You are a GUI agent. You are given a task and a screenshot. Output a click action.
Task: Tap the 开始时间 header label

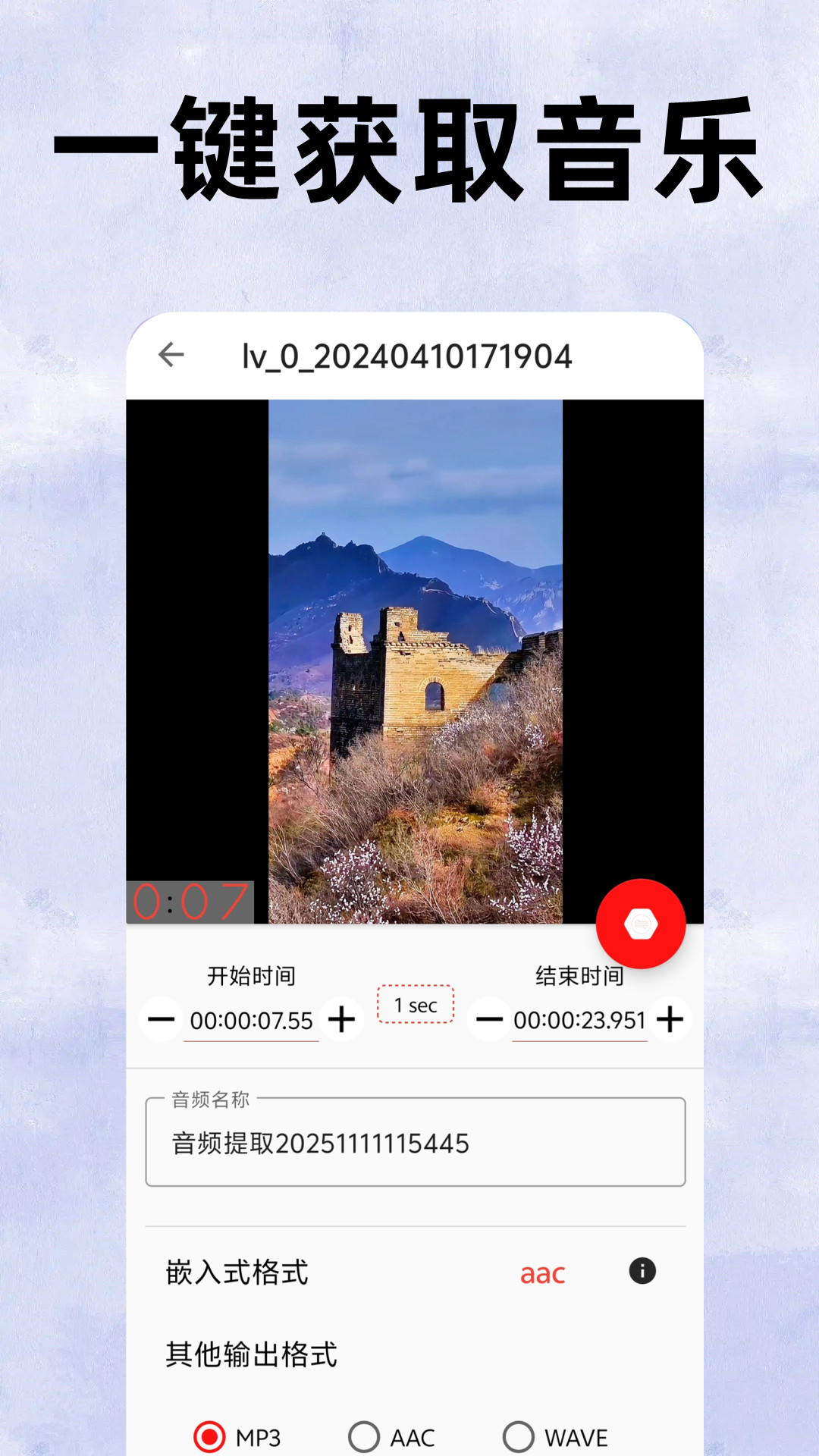point(250,975)
